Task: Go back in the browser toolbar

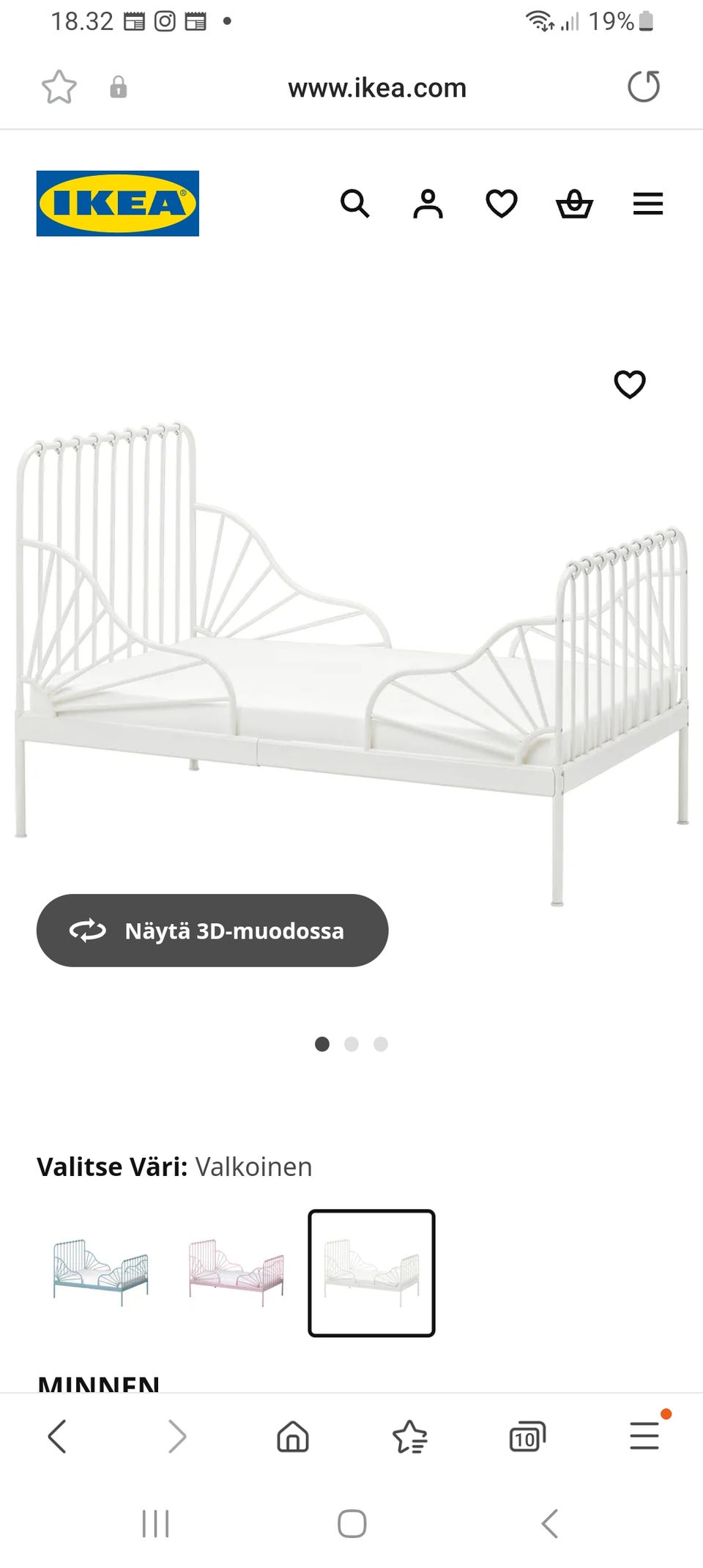Action: pyautogui.click(x=57, y=1436)
